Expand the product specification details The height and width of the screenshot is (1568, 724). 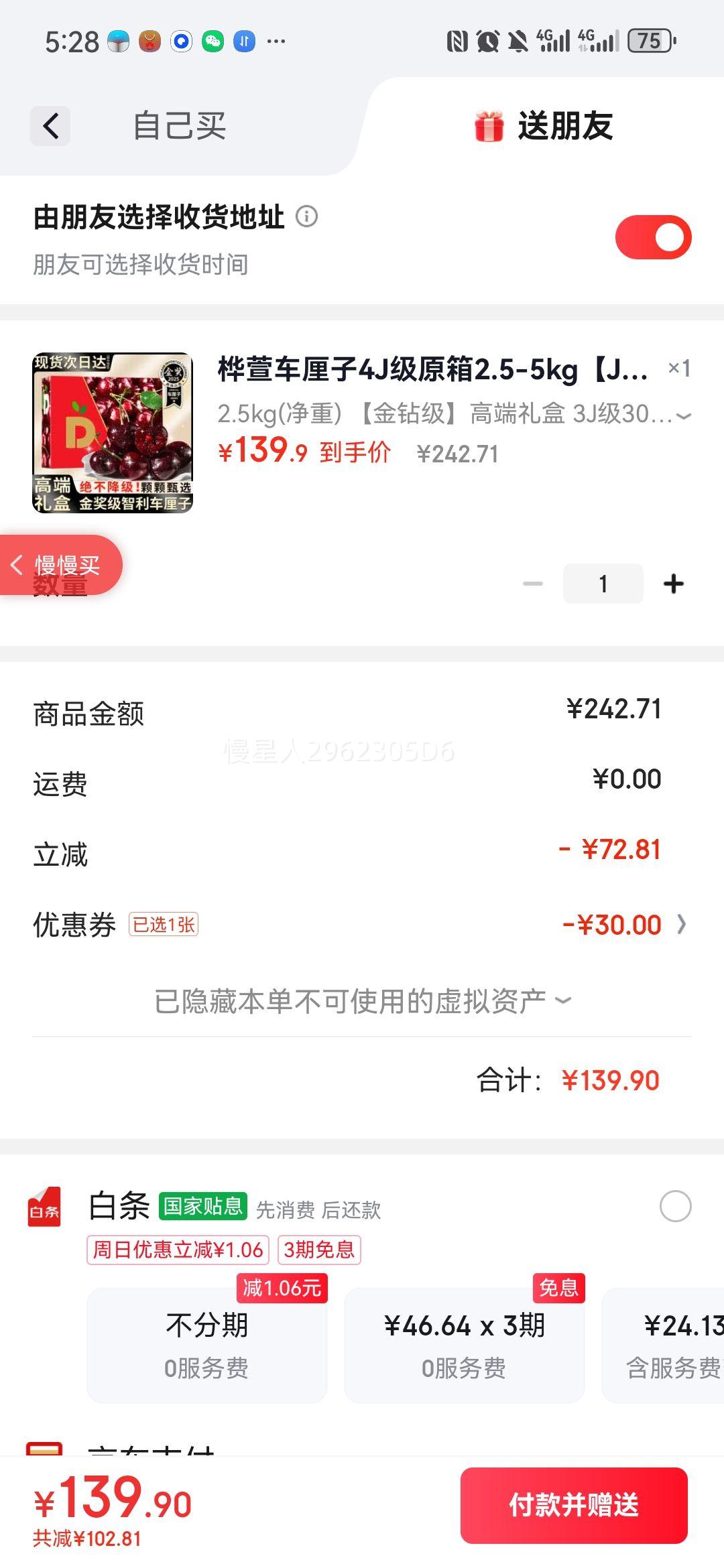pyautogui.click(x=682, y=415)
